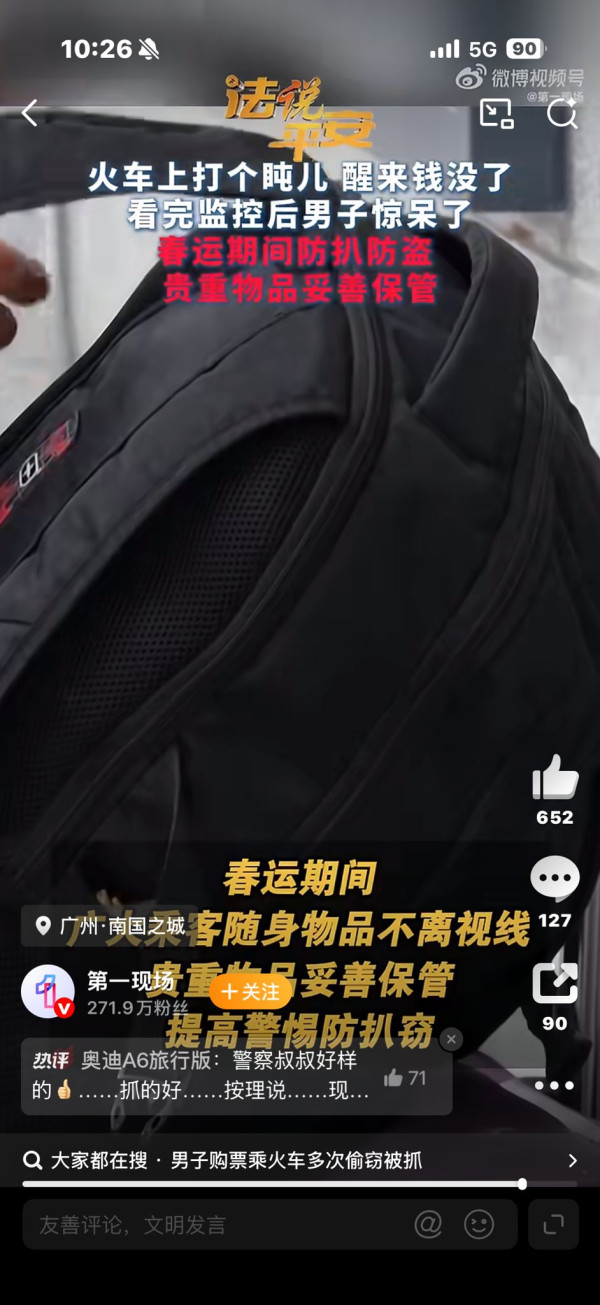Tap the comment input field

point(210,1225)
